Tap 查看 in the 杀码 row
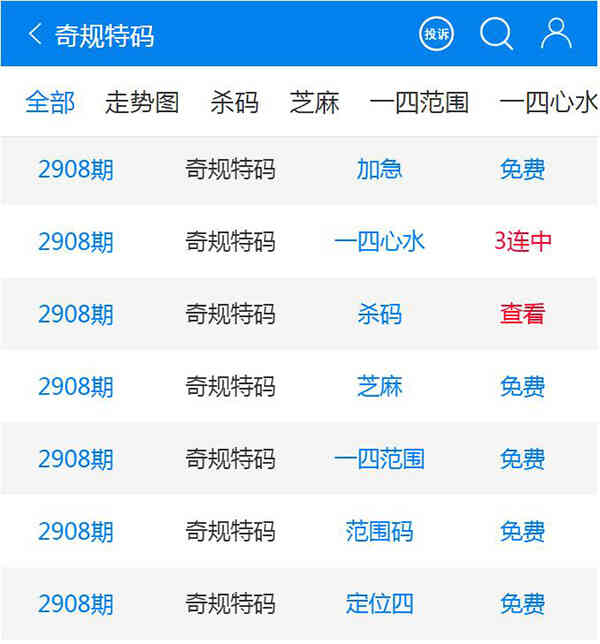 coord(522,314)
